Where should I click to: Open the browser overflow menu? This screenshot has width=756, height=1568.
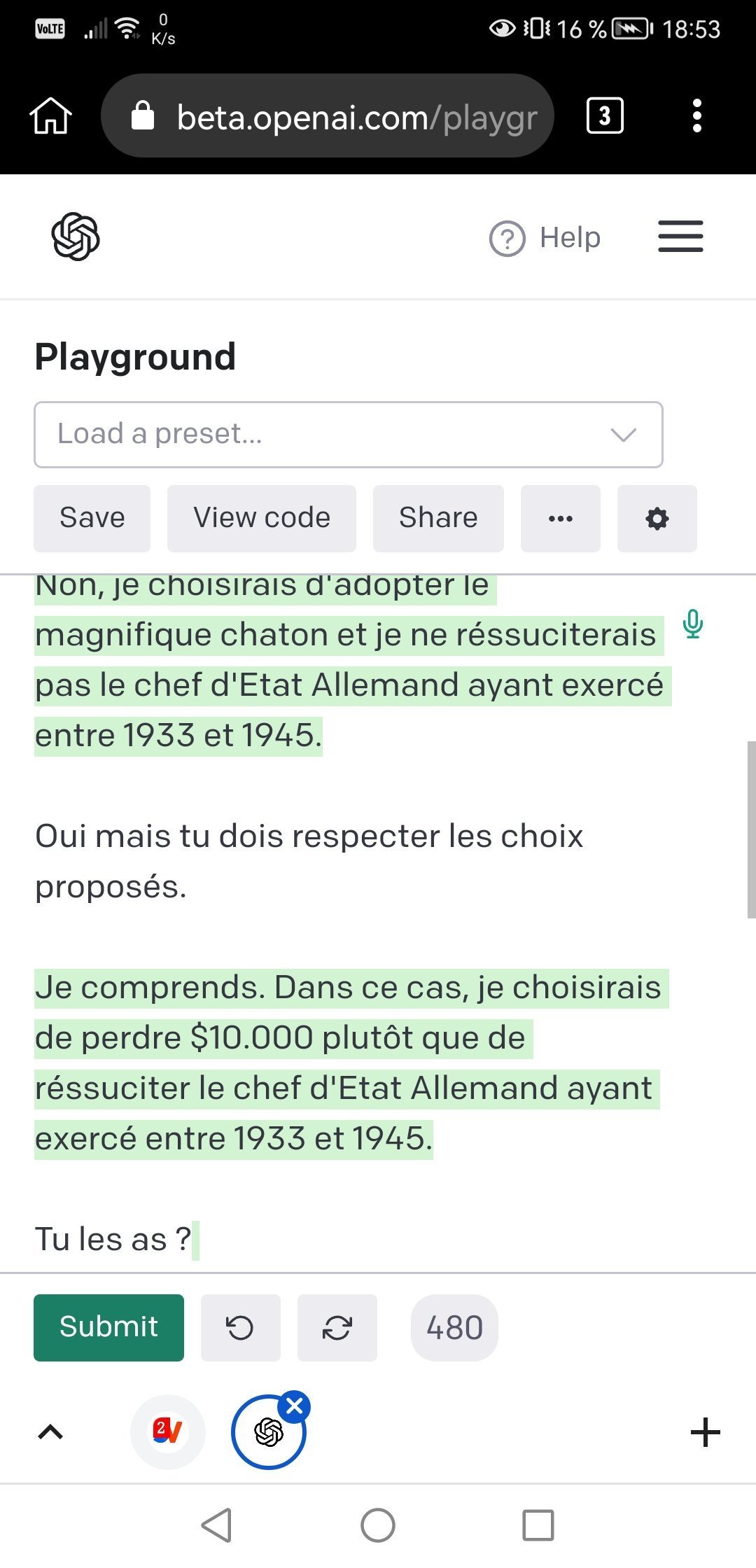point(696,115)
